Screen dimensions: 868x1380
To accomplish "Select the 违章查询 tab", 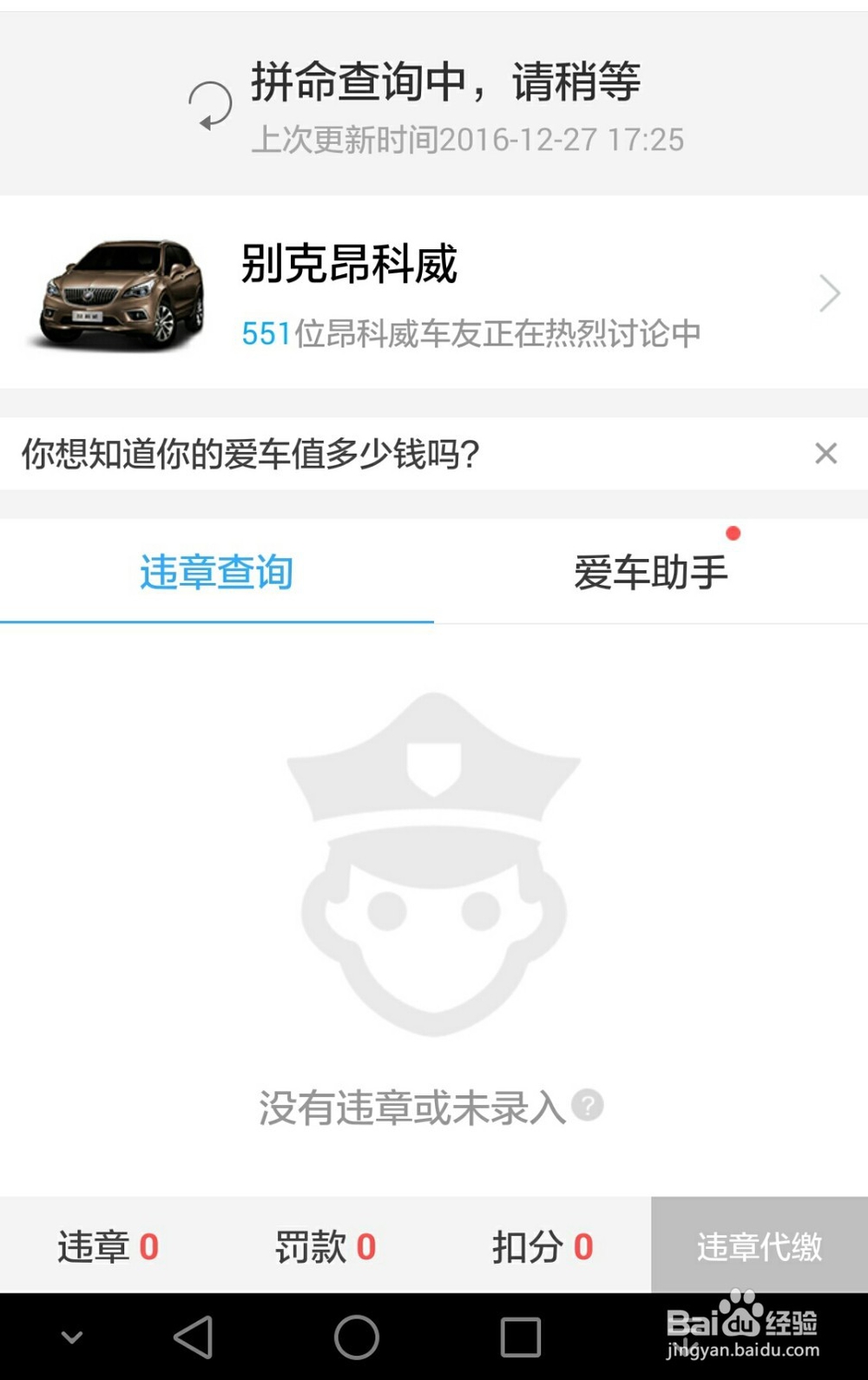I will pyautogui.click(x=215, y=573).
